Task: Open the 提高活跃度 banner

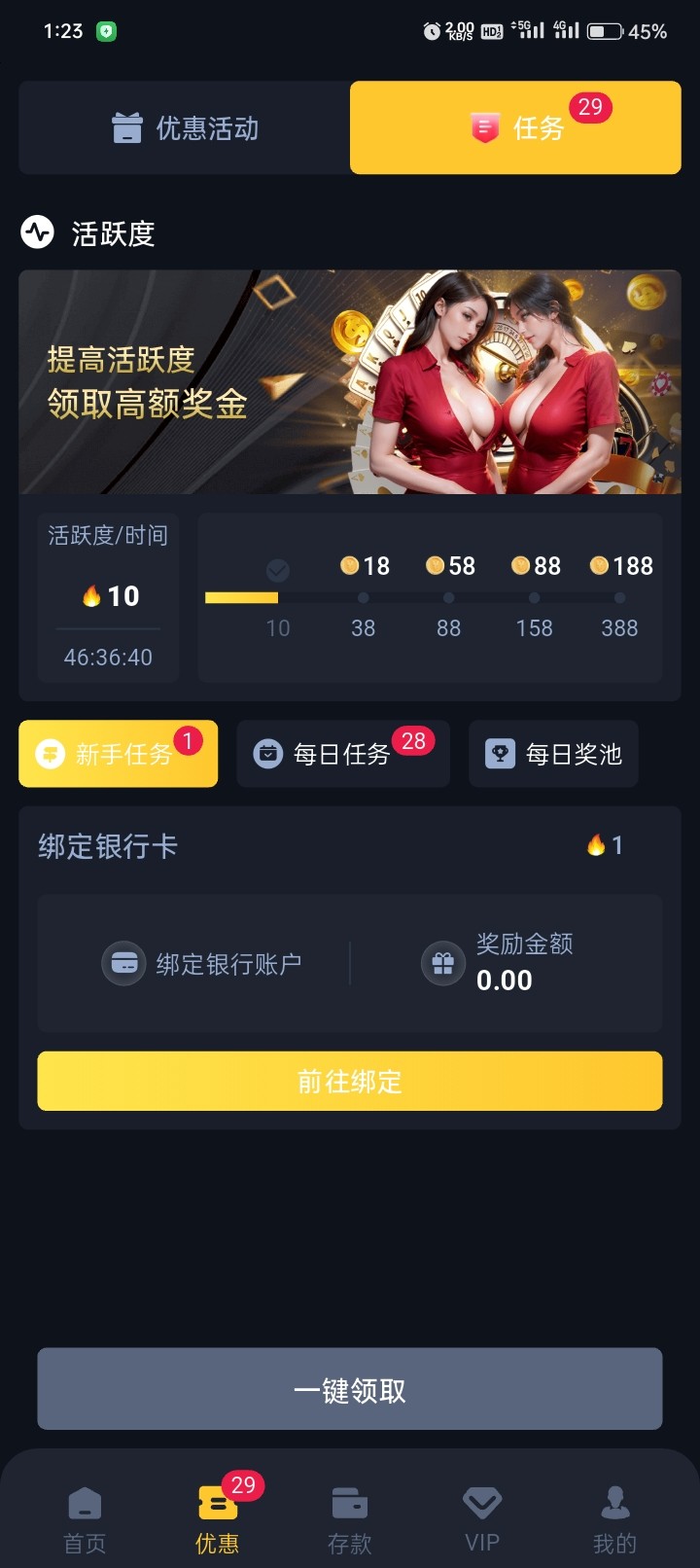Action: click(x=350, y=381)
